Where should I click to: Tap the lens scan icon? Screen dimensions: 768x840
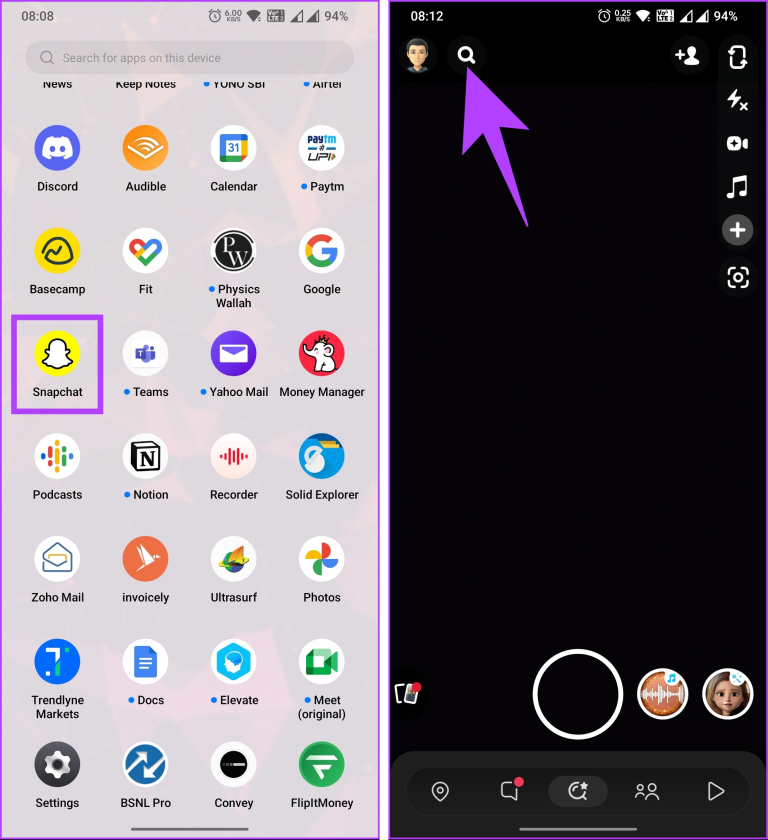click(x=737, y=278)
